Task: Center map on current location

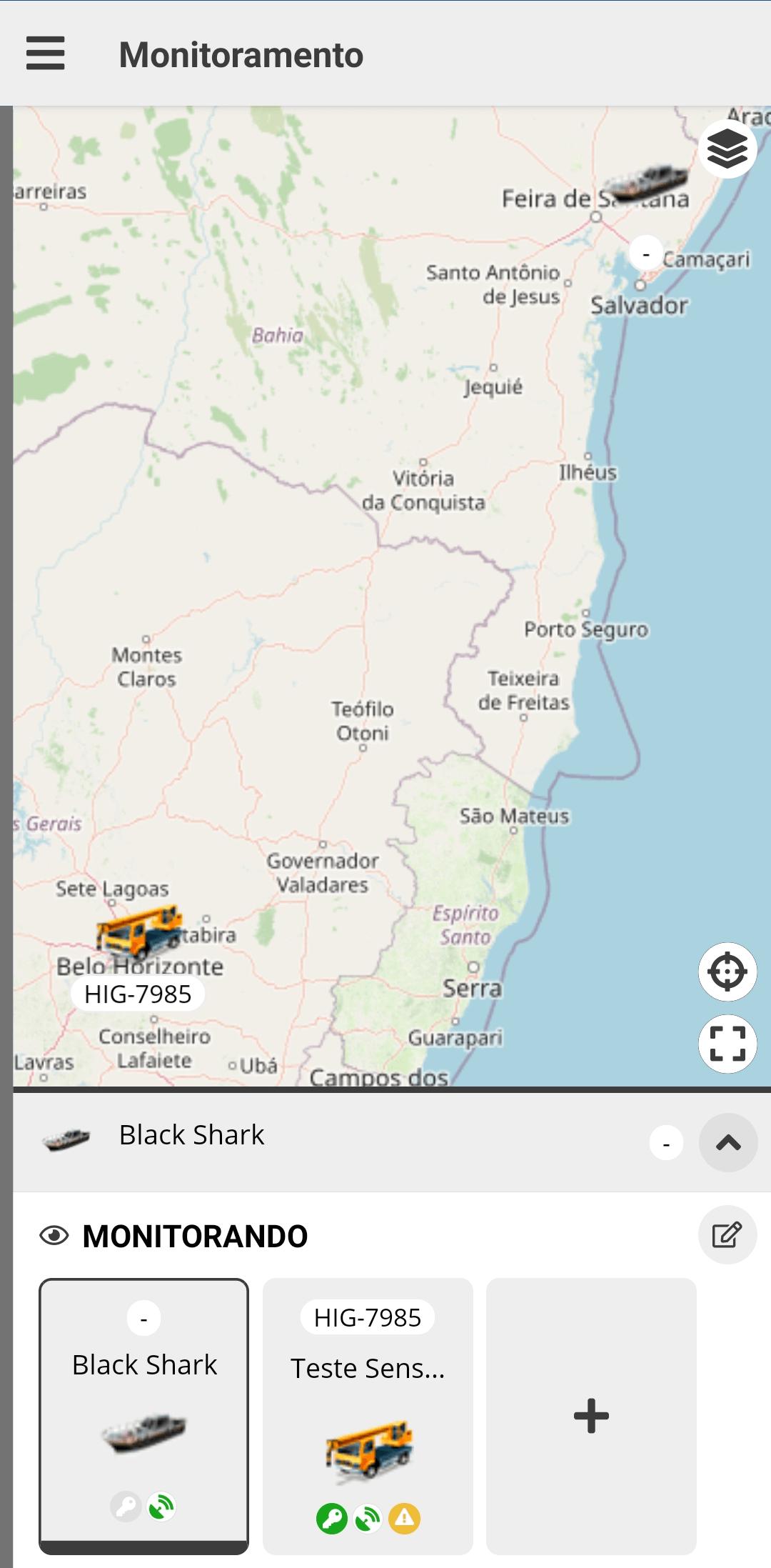Action: pos(727,972)
